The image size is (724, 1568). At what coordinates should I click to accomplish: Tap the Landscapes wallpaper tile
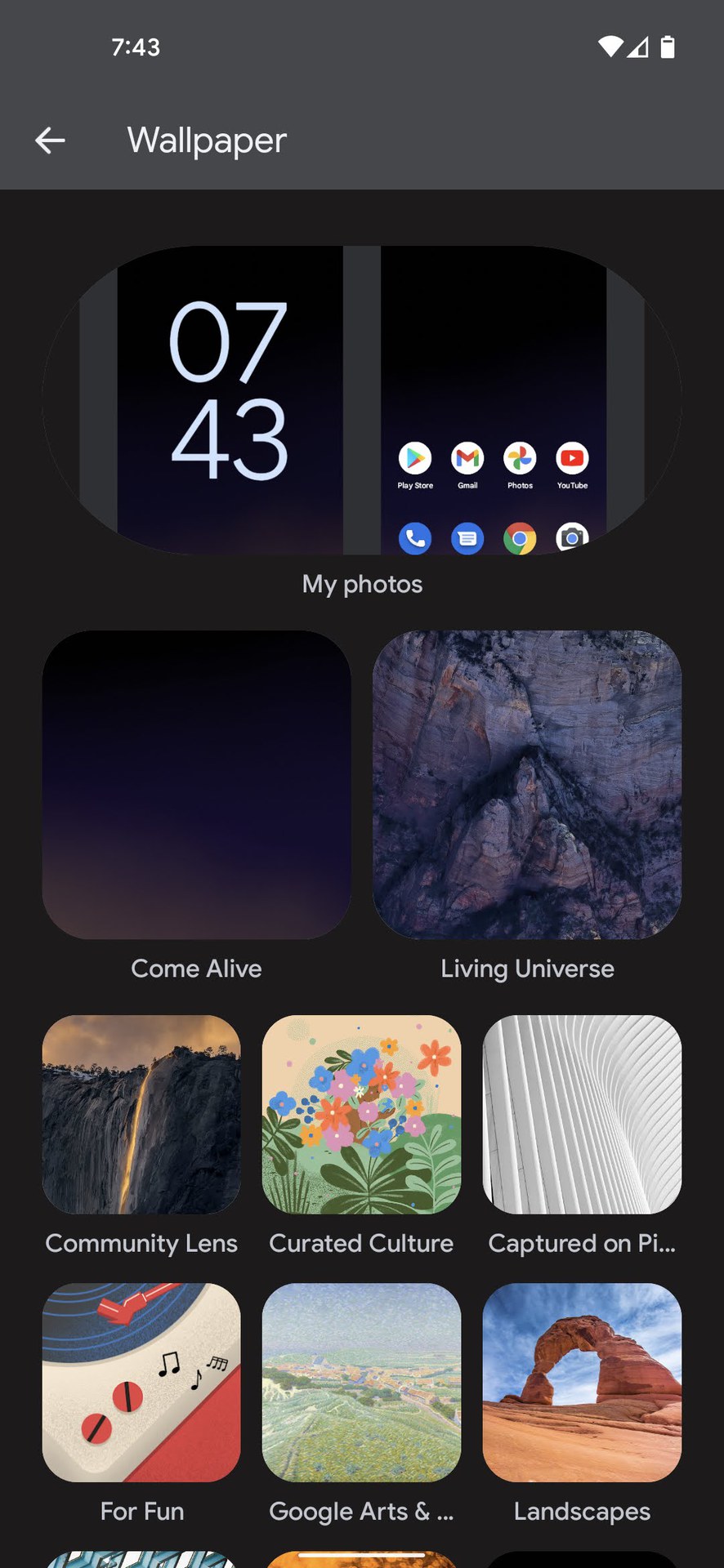(582, 1383)
